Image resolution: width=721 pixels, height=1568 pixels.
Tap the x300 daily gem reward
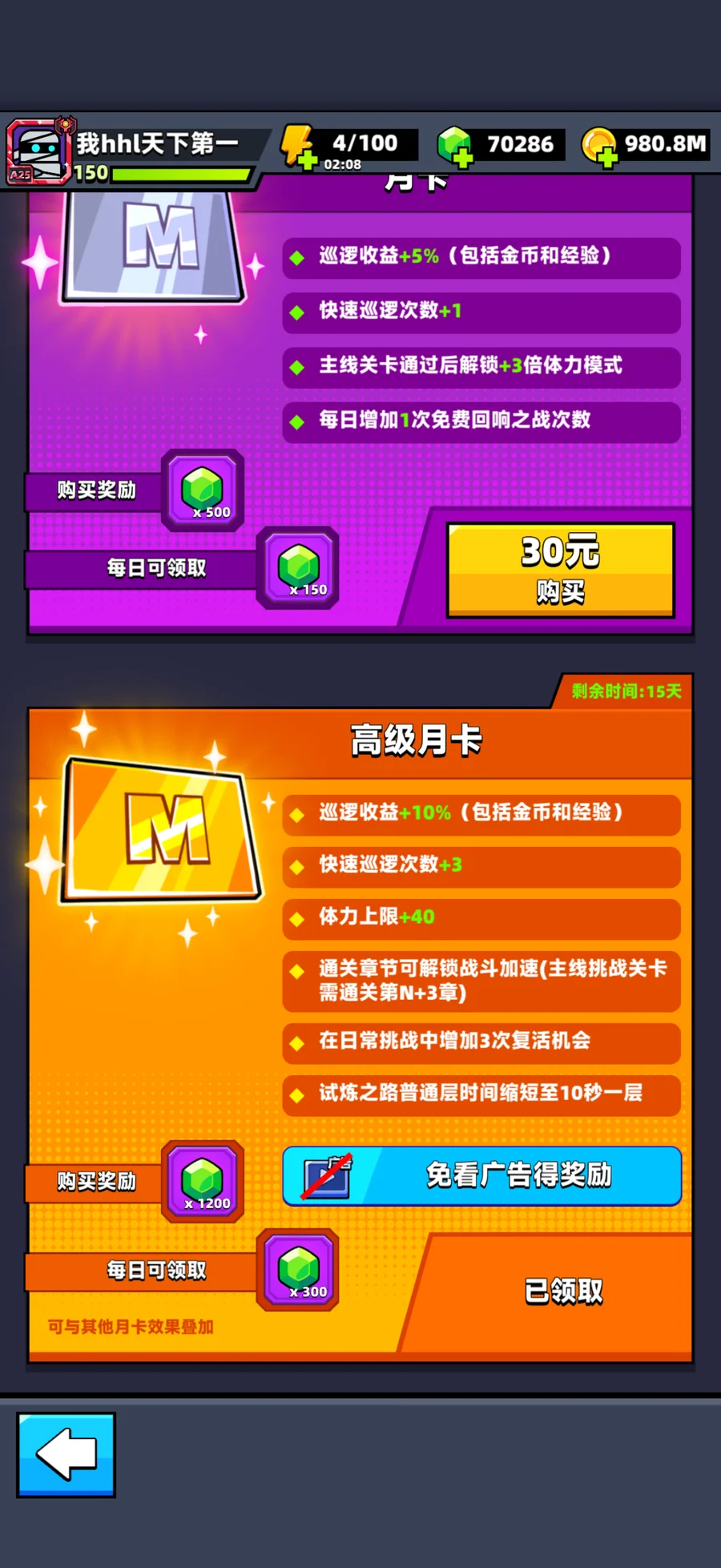pyautogui.click(x=298, y=1269)
